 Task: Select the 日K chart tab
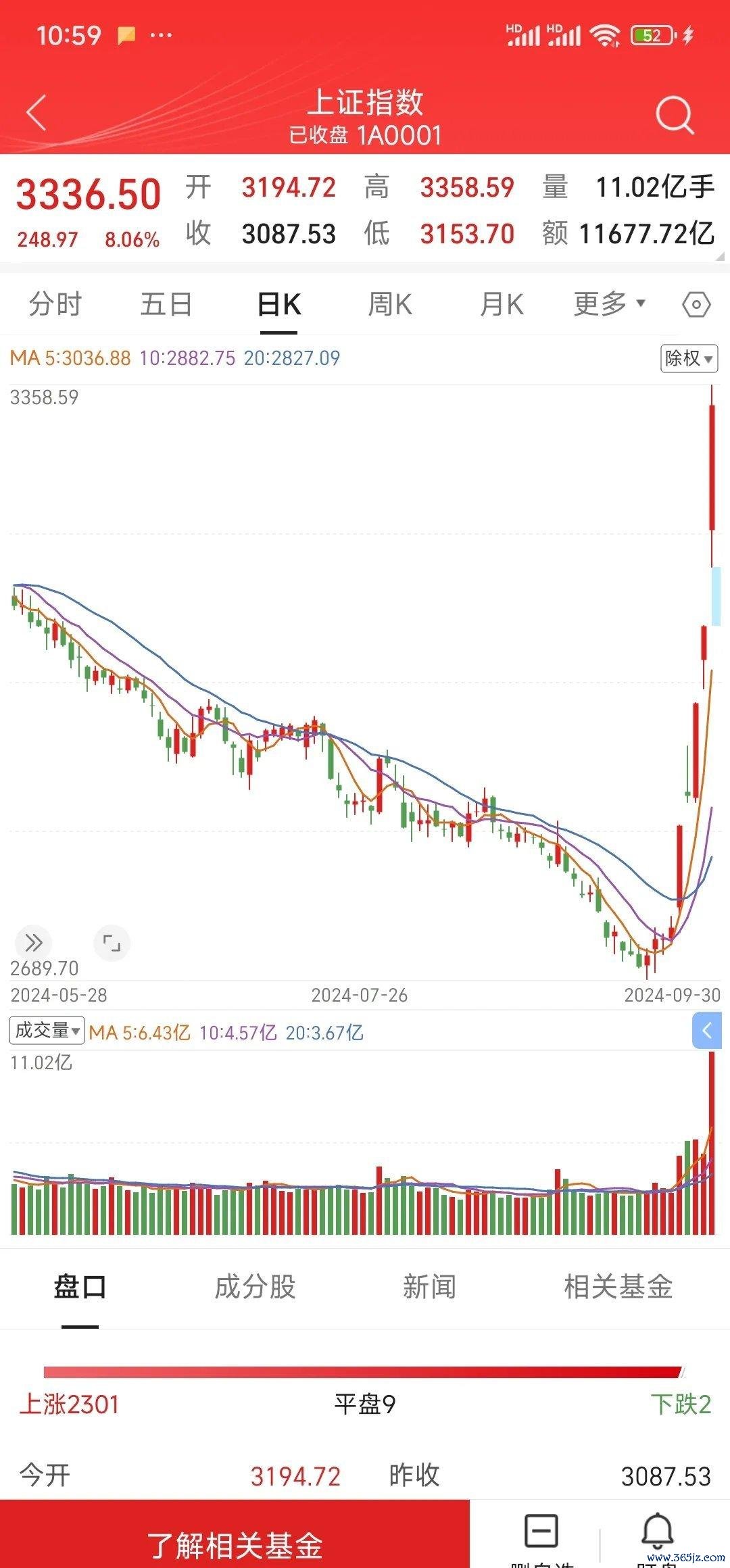pos(279,304)
